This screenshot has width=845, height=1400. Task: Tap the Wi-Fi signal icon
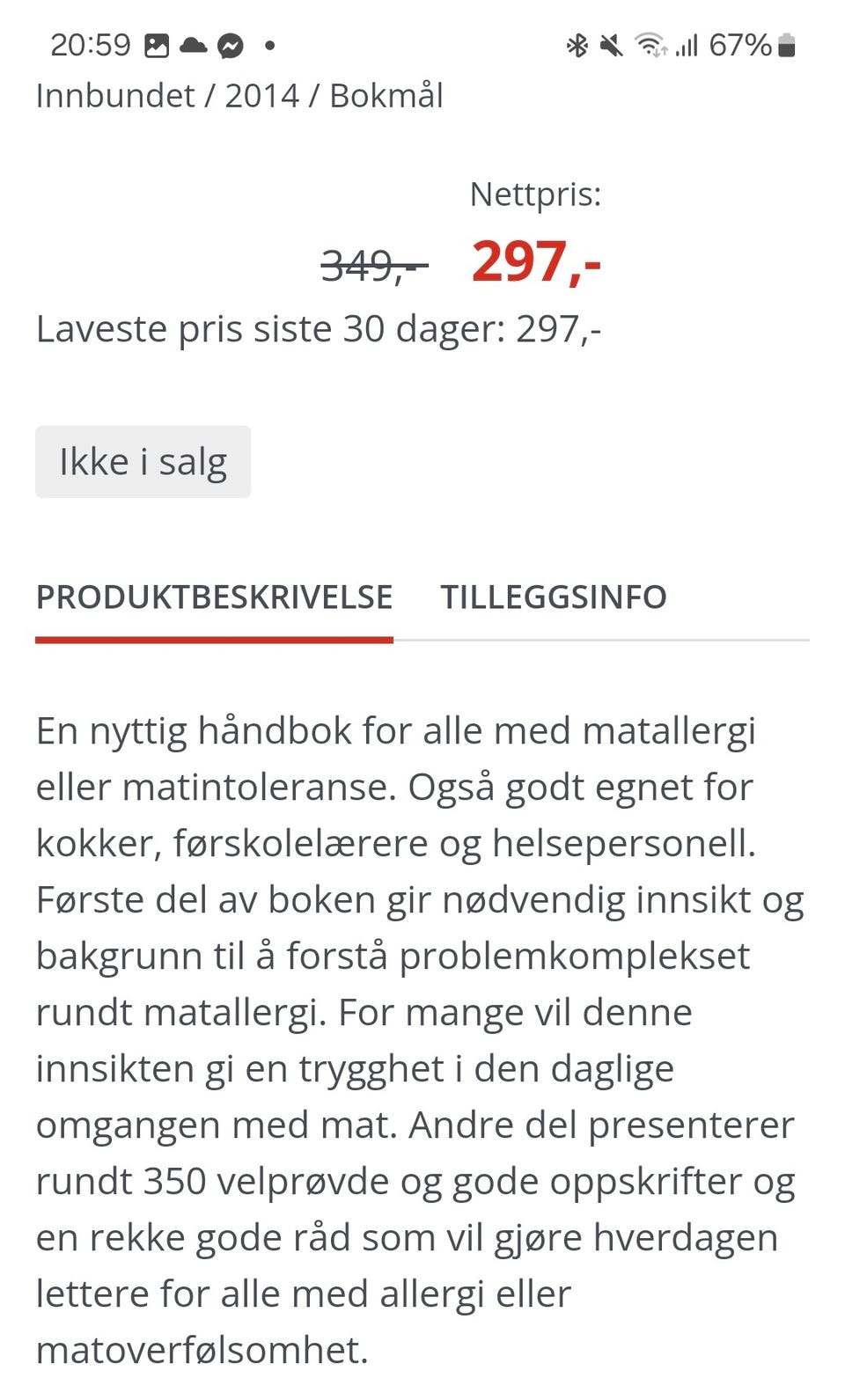click(x=651, y=45)
